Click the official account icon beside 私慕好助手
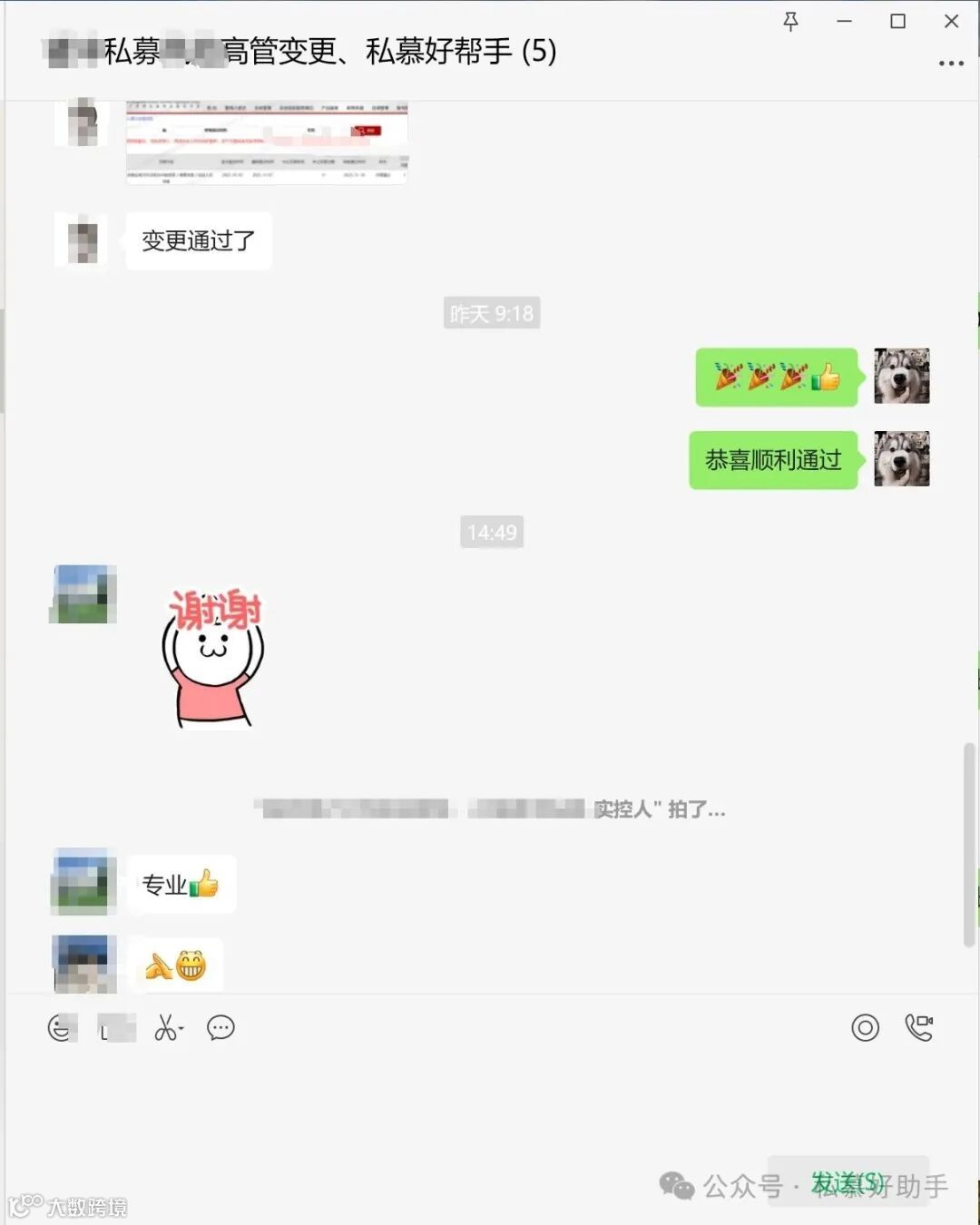 [675, 1187]
